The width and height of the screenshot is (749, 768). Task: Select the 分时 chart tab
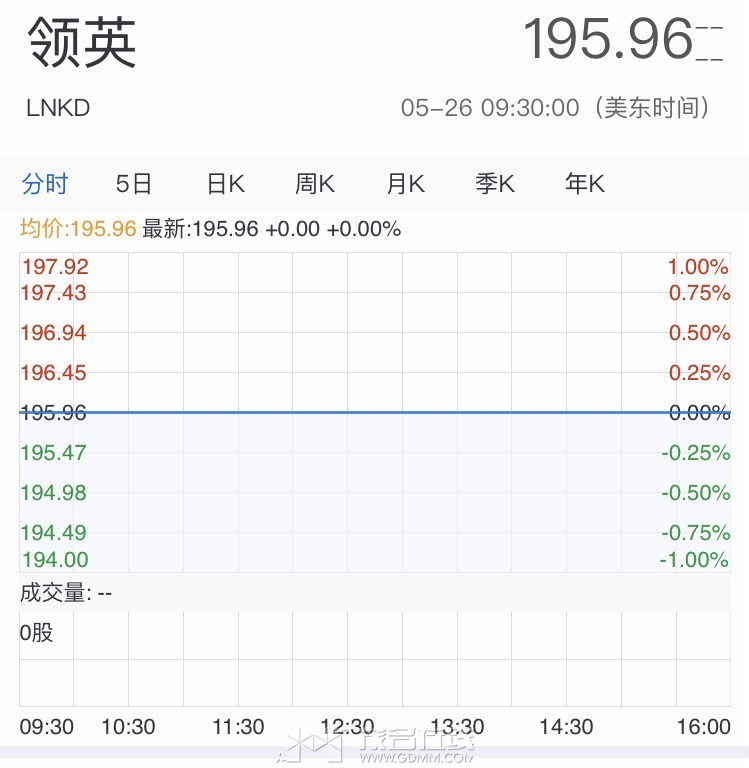click(x=45, y=184)
